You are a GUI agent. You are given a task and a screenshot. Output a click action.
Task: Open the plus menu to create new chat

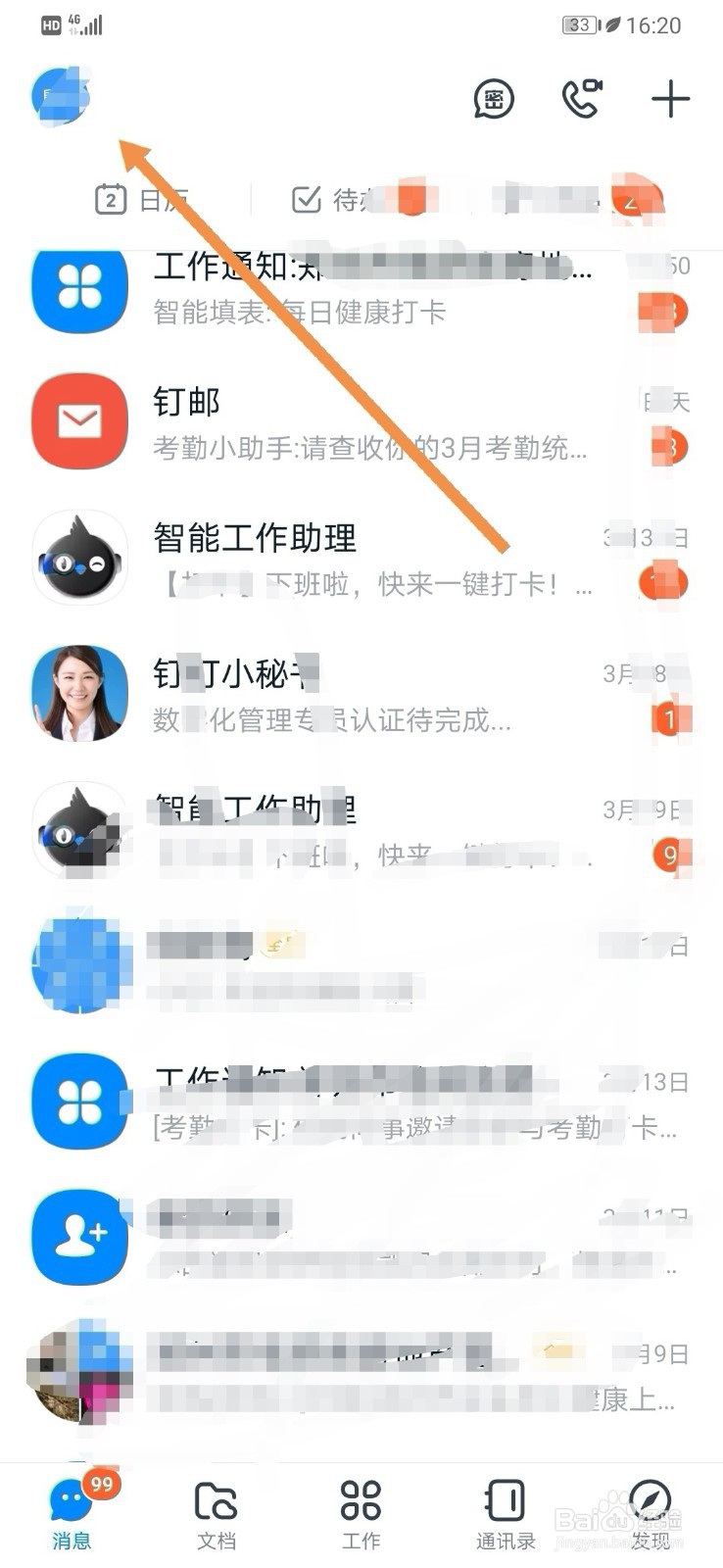click(670, 98)
